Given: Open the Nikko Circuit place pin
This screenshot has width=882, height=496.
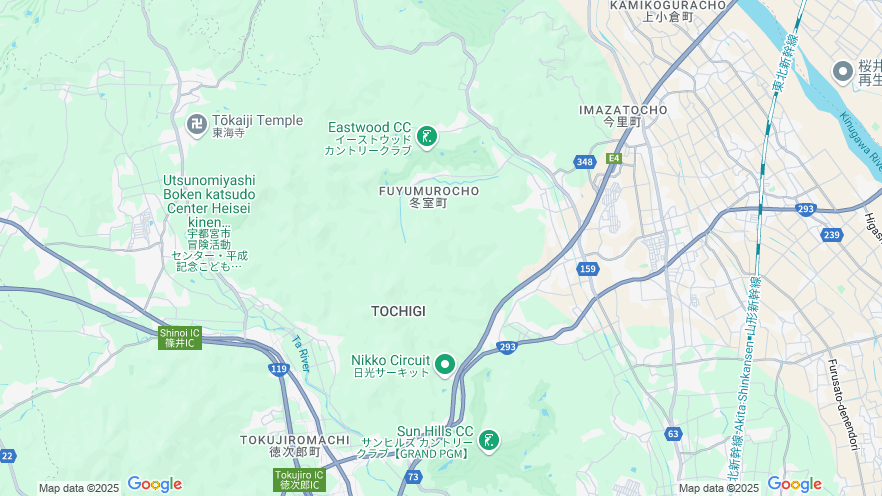Looking at the screenshot, I should click(445, 364).
